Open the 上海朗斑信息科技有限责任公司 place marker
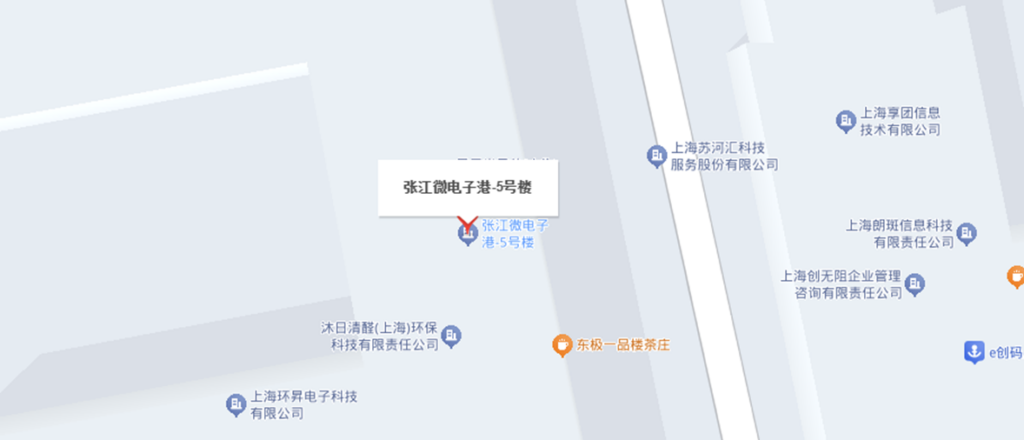Screen dimensions: 1024x440 point(967,234)
